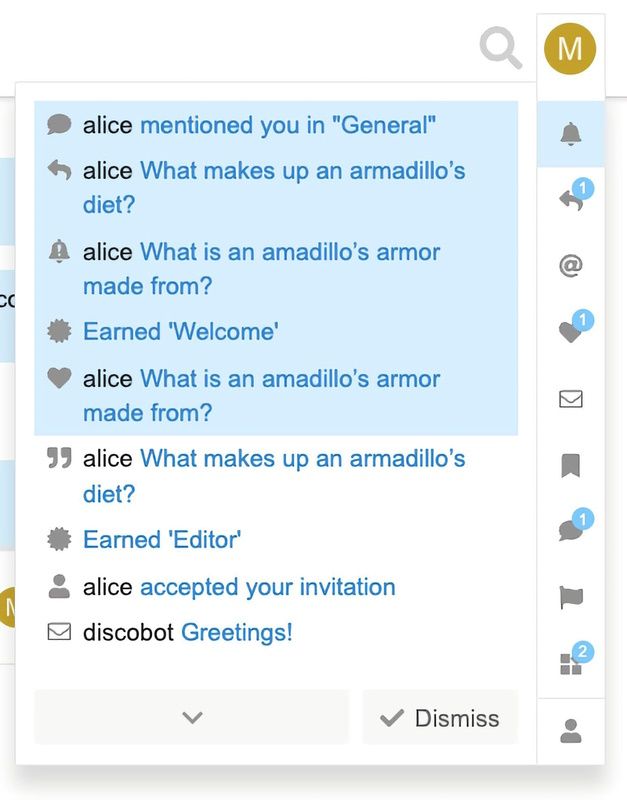Screen dimensions: 627x800
Task: Switch to the messages envelope tab
Action: pos(571,399)
